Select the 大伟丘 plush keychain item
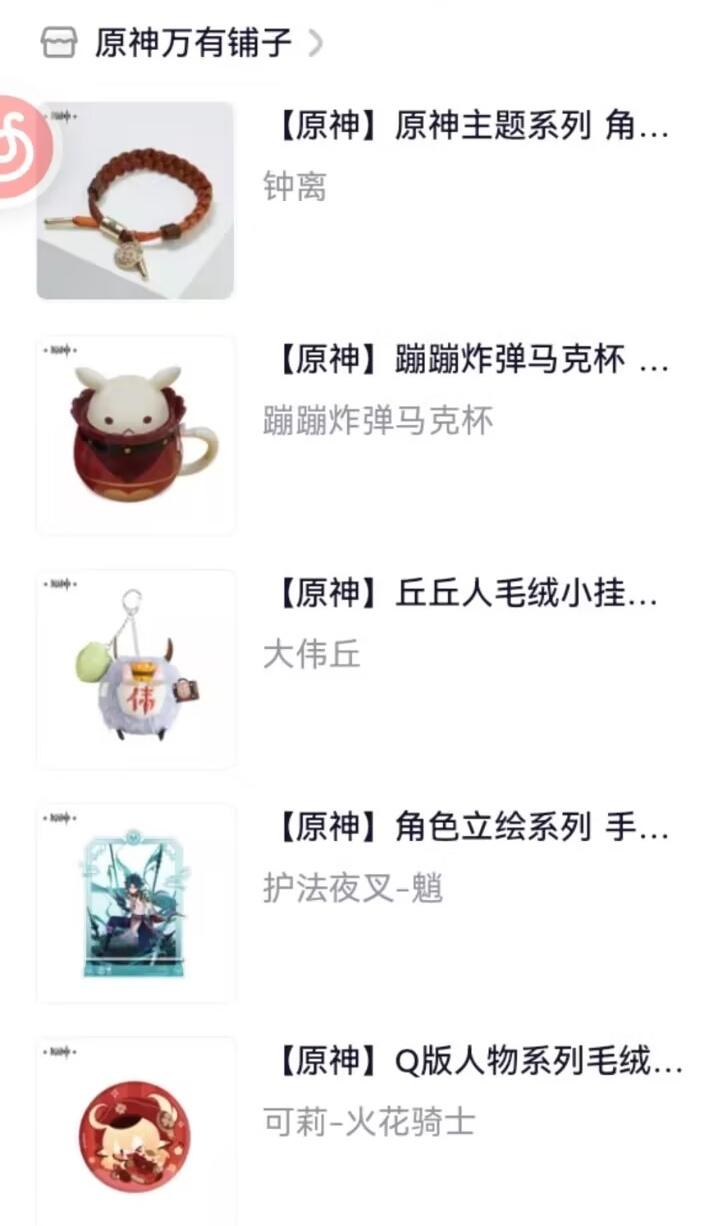Viewport: 707px width, 1226px height. coord(462,596)
